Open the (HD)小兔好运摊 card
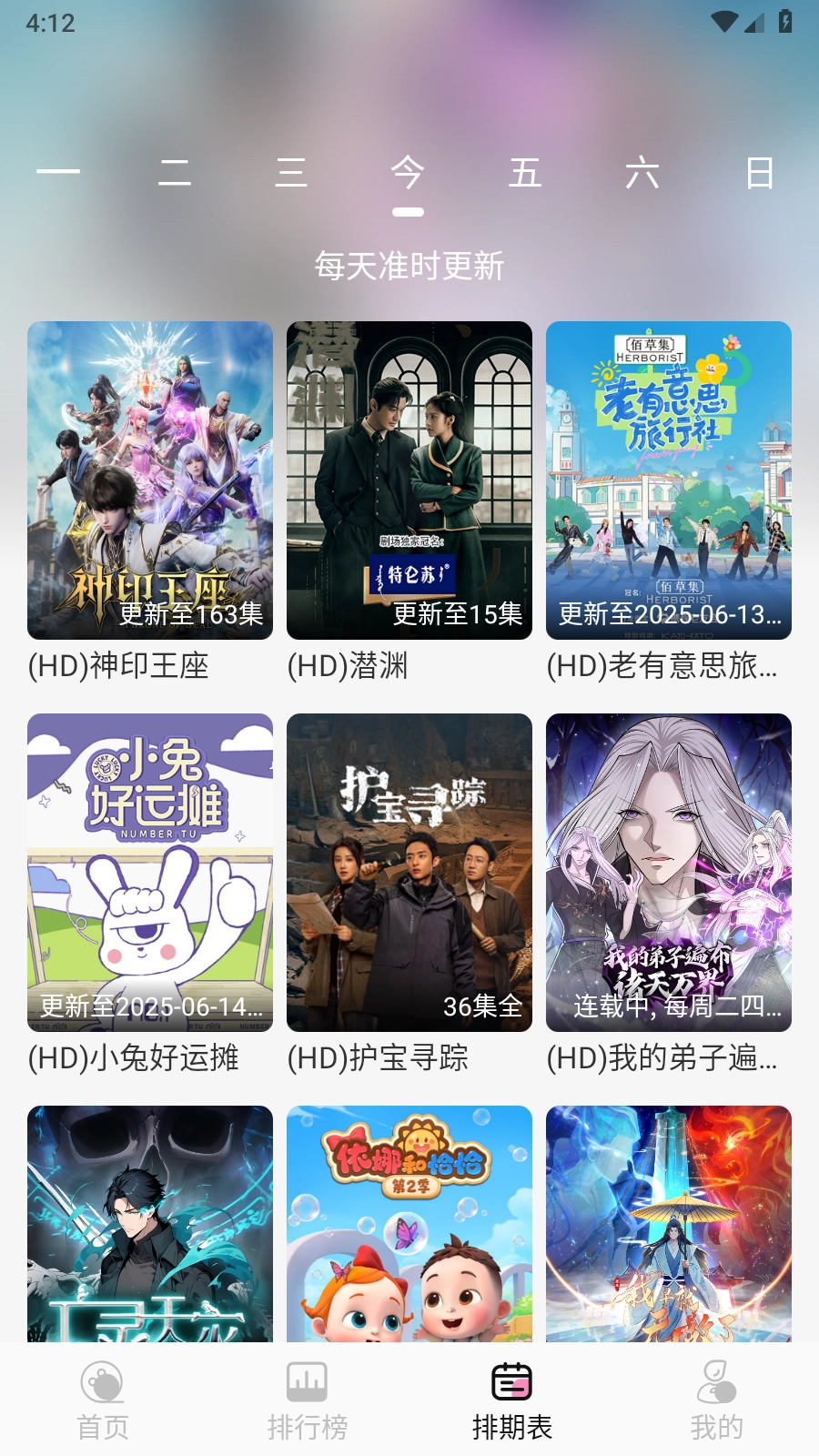The image size is (819, 1456). coord(150,873)
